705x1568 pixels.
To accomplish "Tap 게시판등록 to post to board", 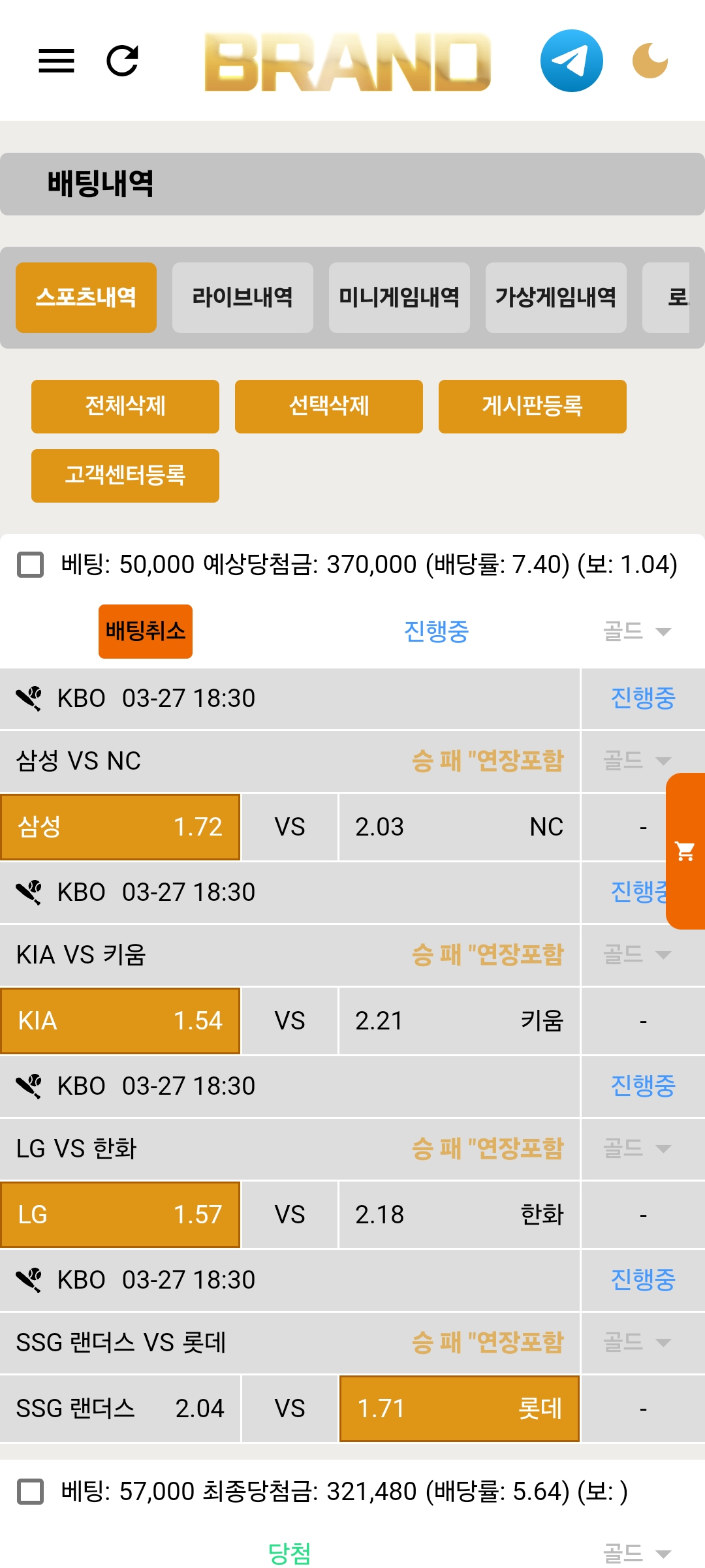I will 533,406.
